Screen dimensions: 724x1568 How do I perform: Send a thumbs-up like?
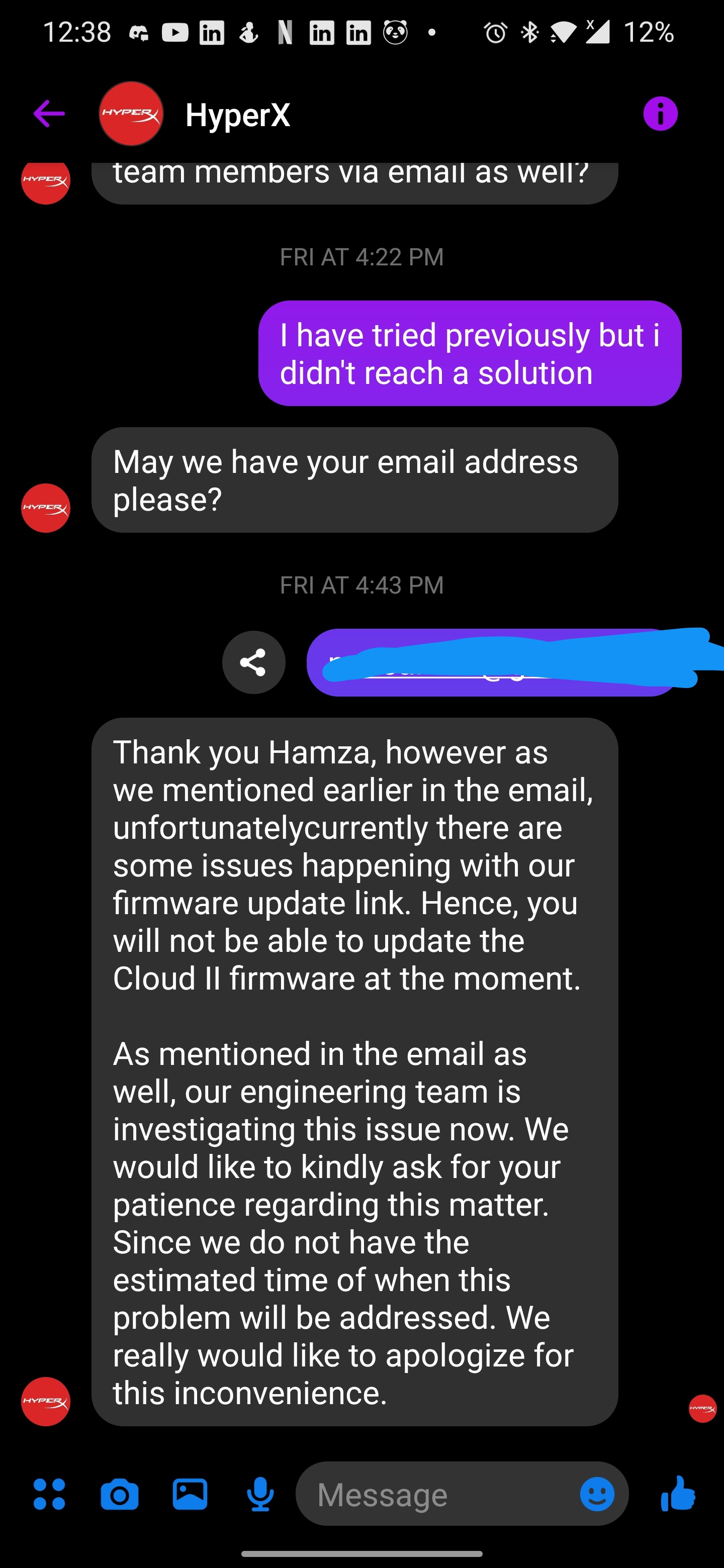(678, 1493)
